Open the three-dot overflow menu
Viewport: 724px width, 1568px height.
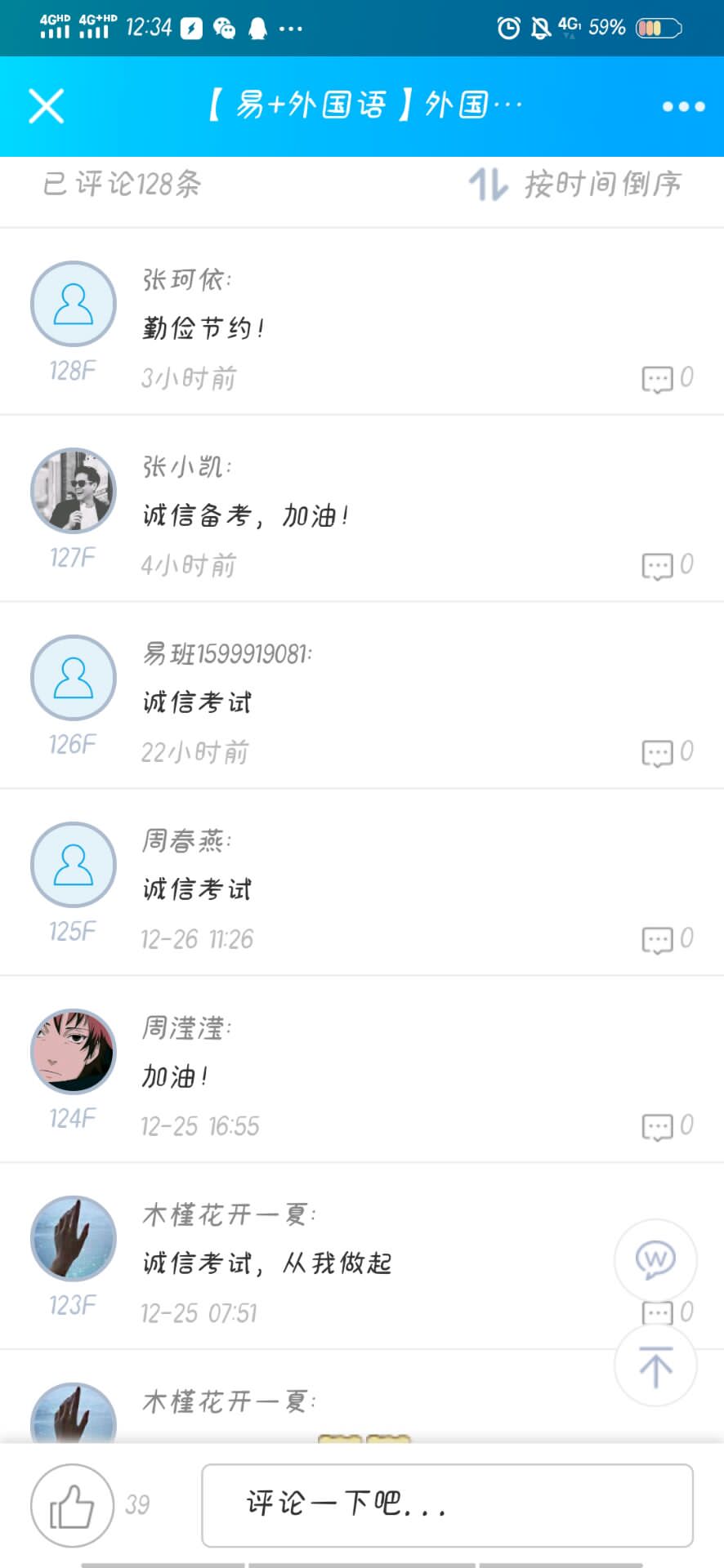click(x=683, y=107)
